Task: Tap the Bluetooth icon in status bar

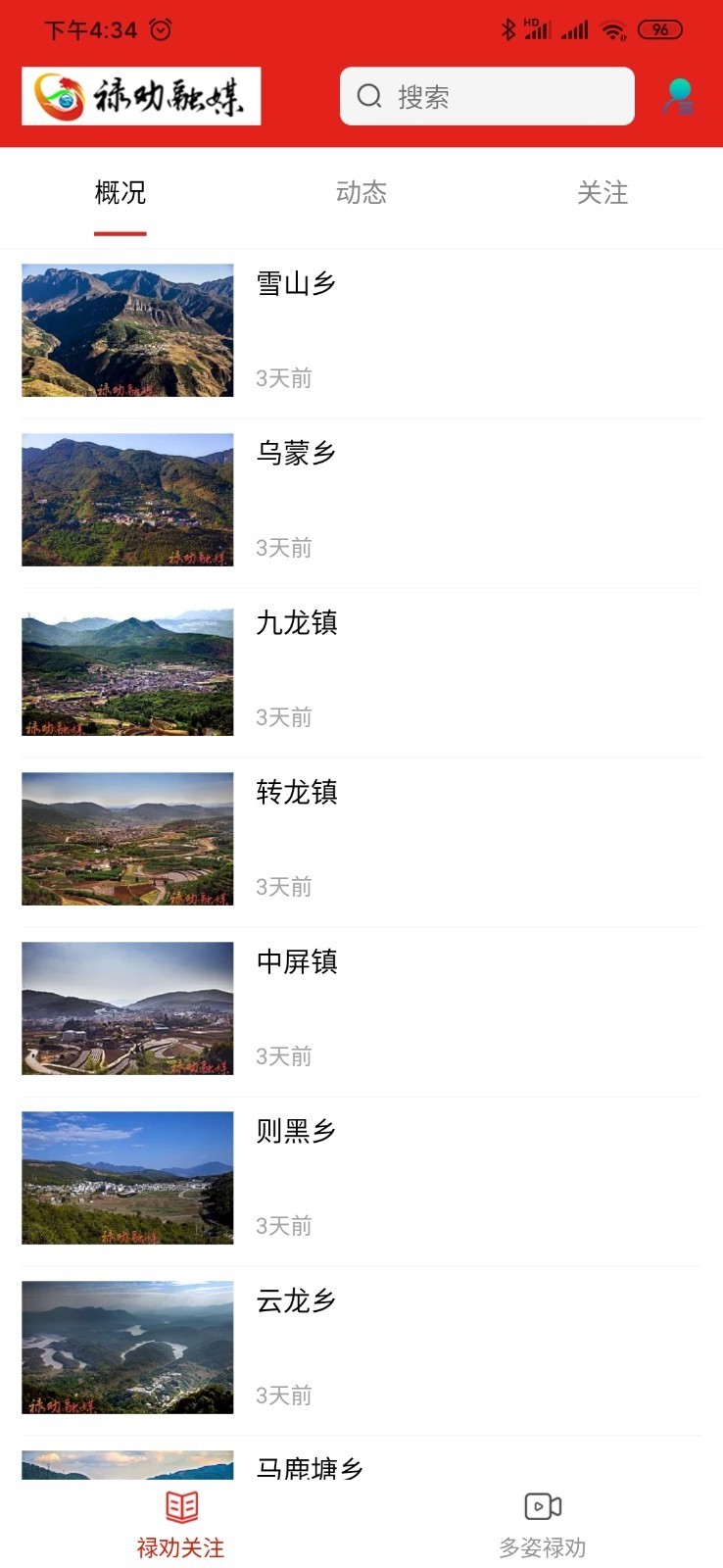Action: pyautogui.click(x=508, y=29)
